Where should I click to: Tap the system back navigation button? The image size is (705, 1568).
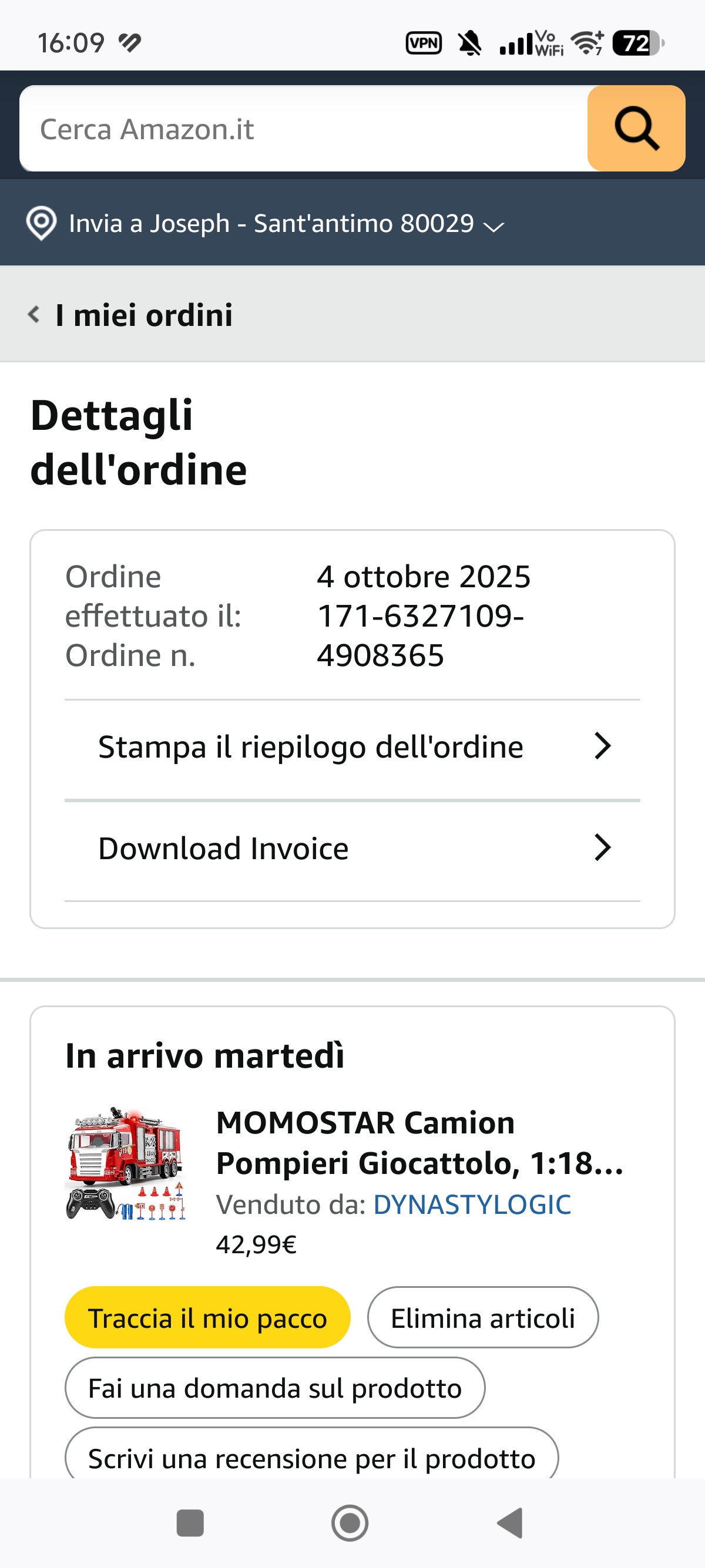click(511, 1523)
